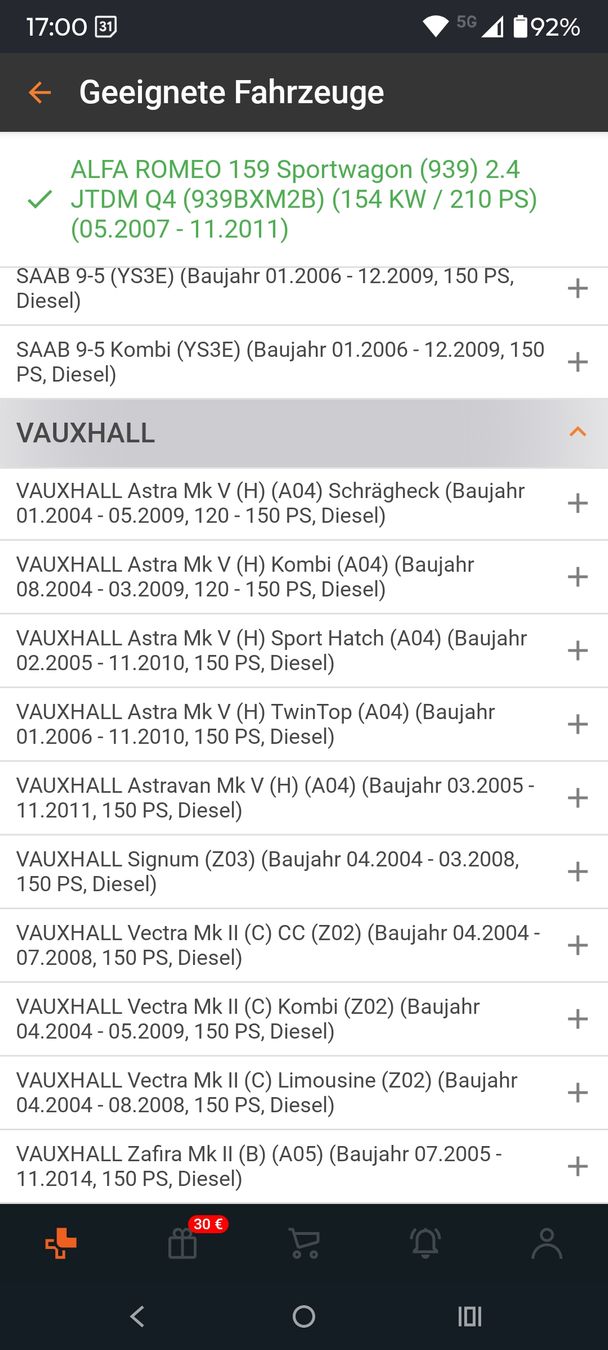Expand VAUXHALL Signum (Z03) row
The image size is (608, 1350).
tap(577, 872)
